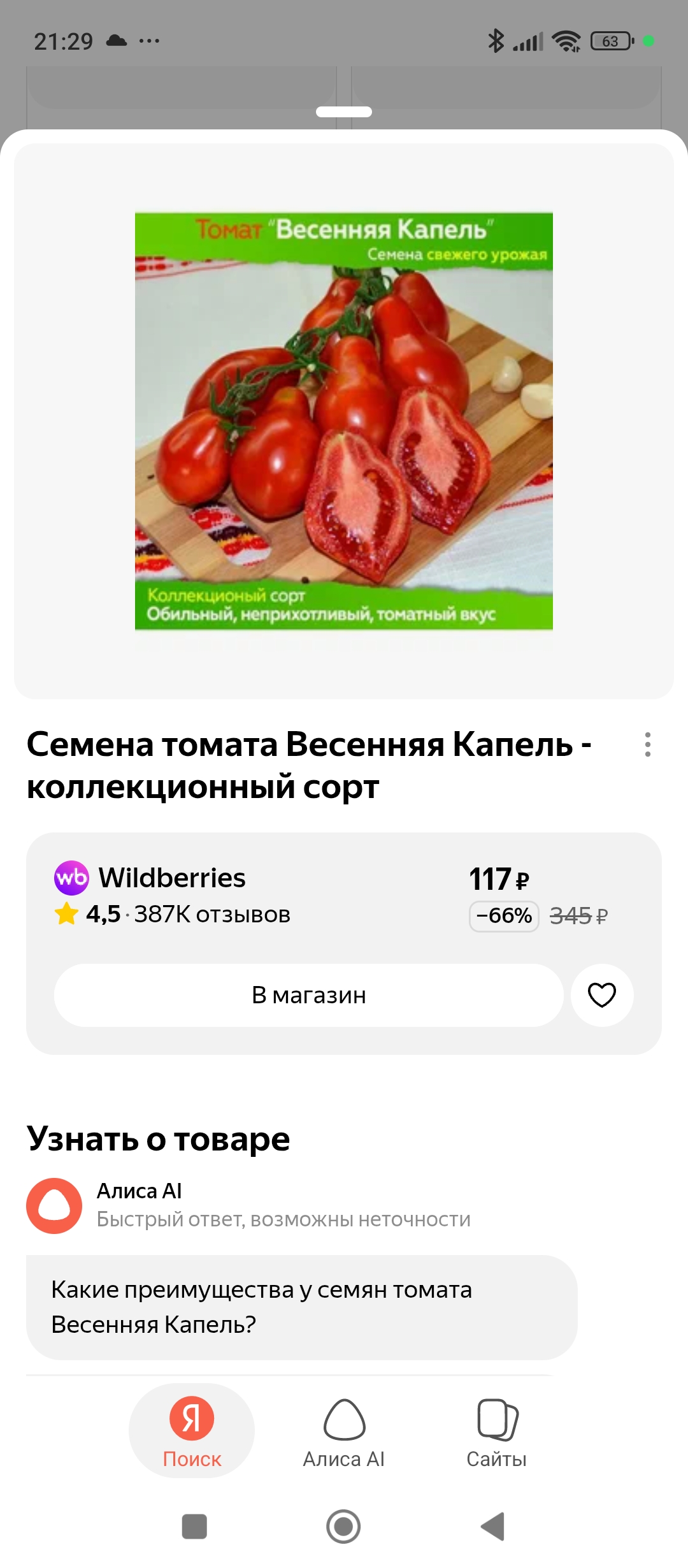The height and width of the screenshot is (1568, 688).
Task: Switch to the Поиск tab
Action: point(192,1430)
